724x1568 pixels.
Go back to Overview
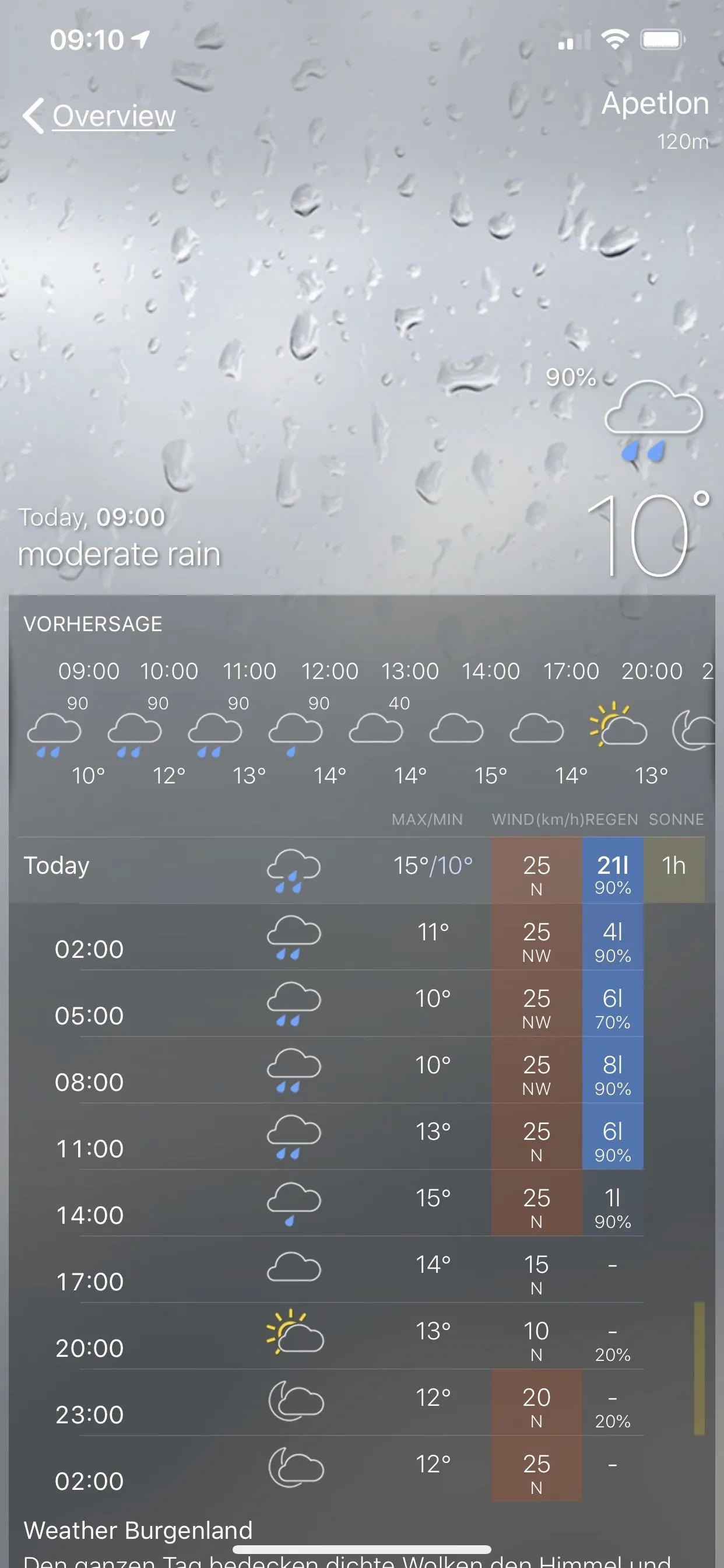(100, 116)
